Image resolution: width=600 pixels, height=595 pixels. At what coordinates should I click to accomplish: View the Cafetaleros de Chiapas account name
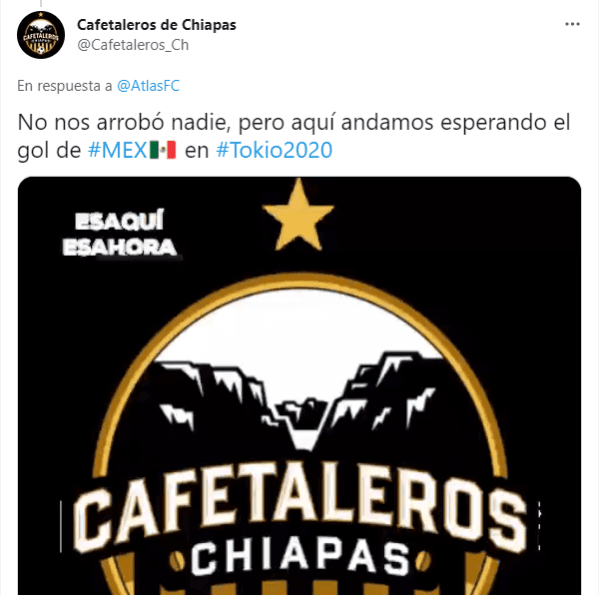(157, 24)
